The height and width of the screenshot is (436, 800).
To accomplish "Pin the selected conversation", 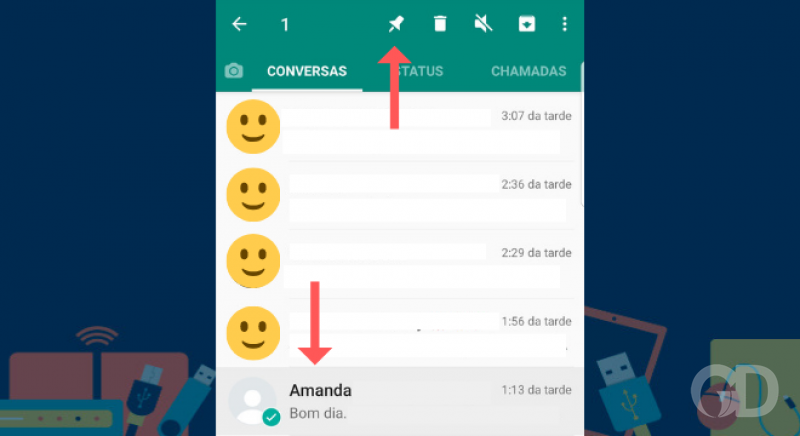I will click(396, 24).
